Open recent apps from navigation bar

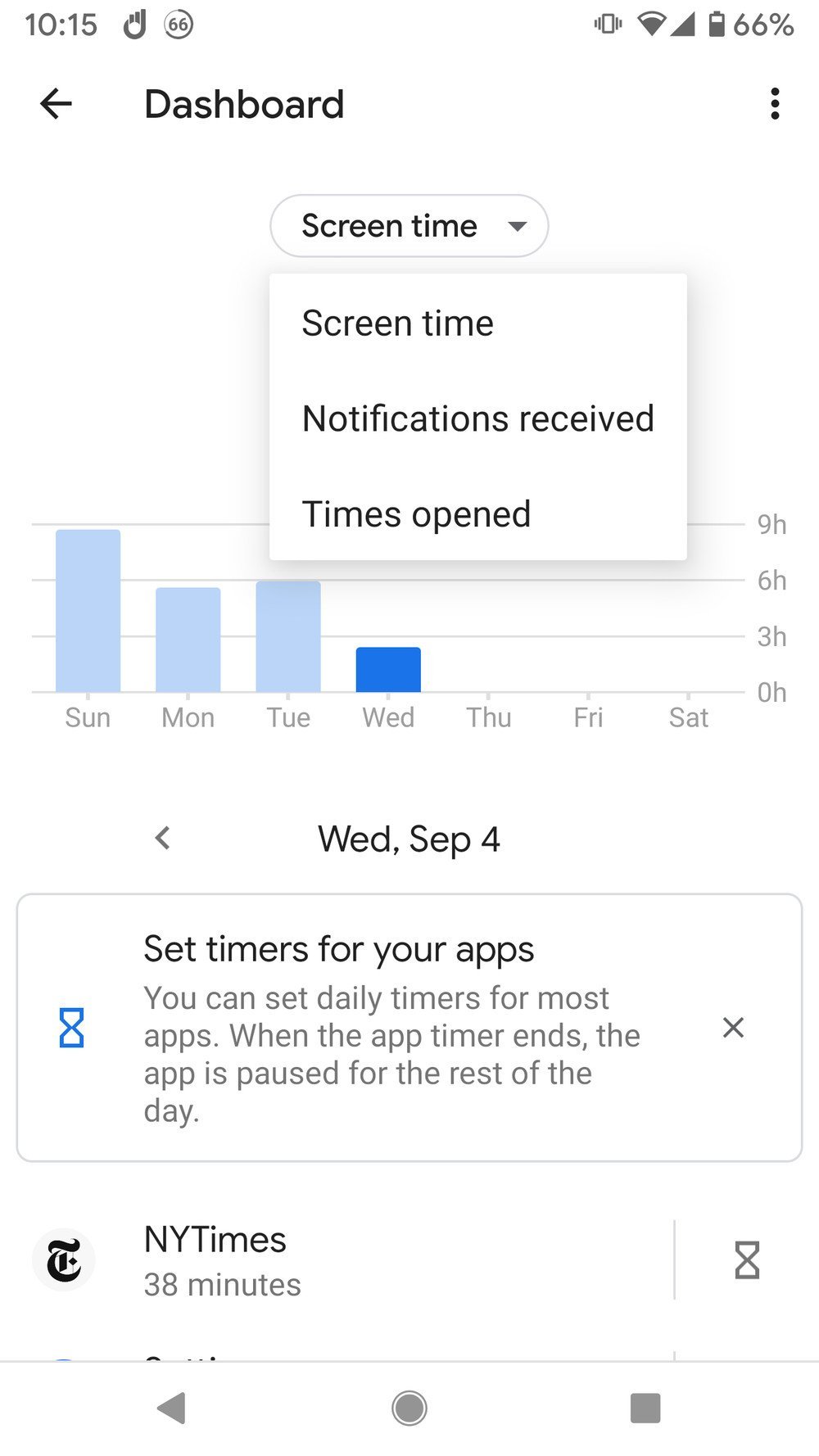[x=645, y=1409]
